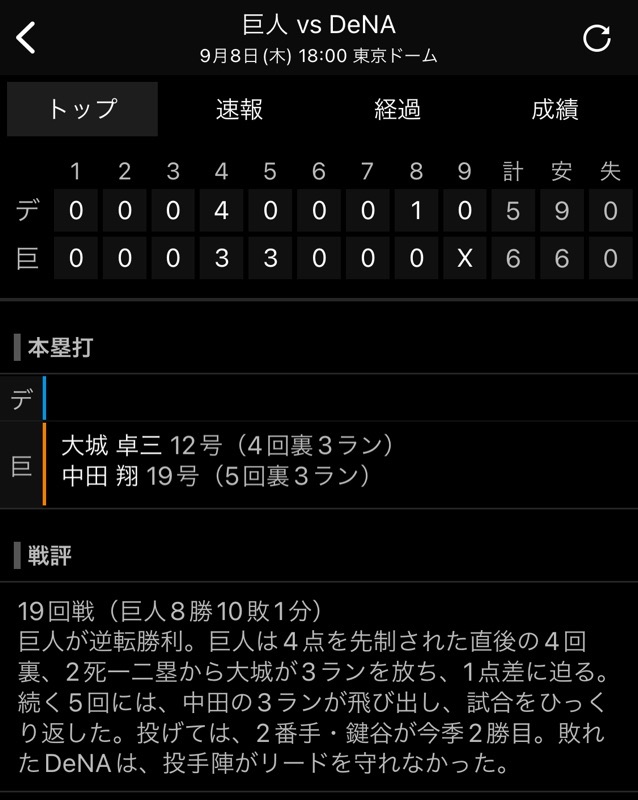Screen dimensions: 638x800
Task: Go back using the arrow
Action: pos(26,37)
